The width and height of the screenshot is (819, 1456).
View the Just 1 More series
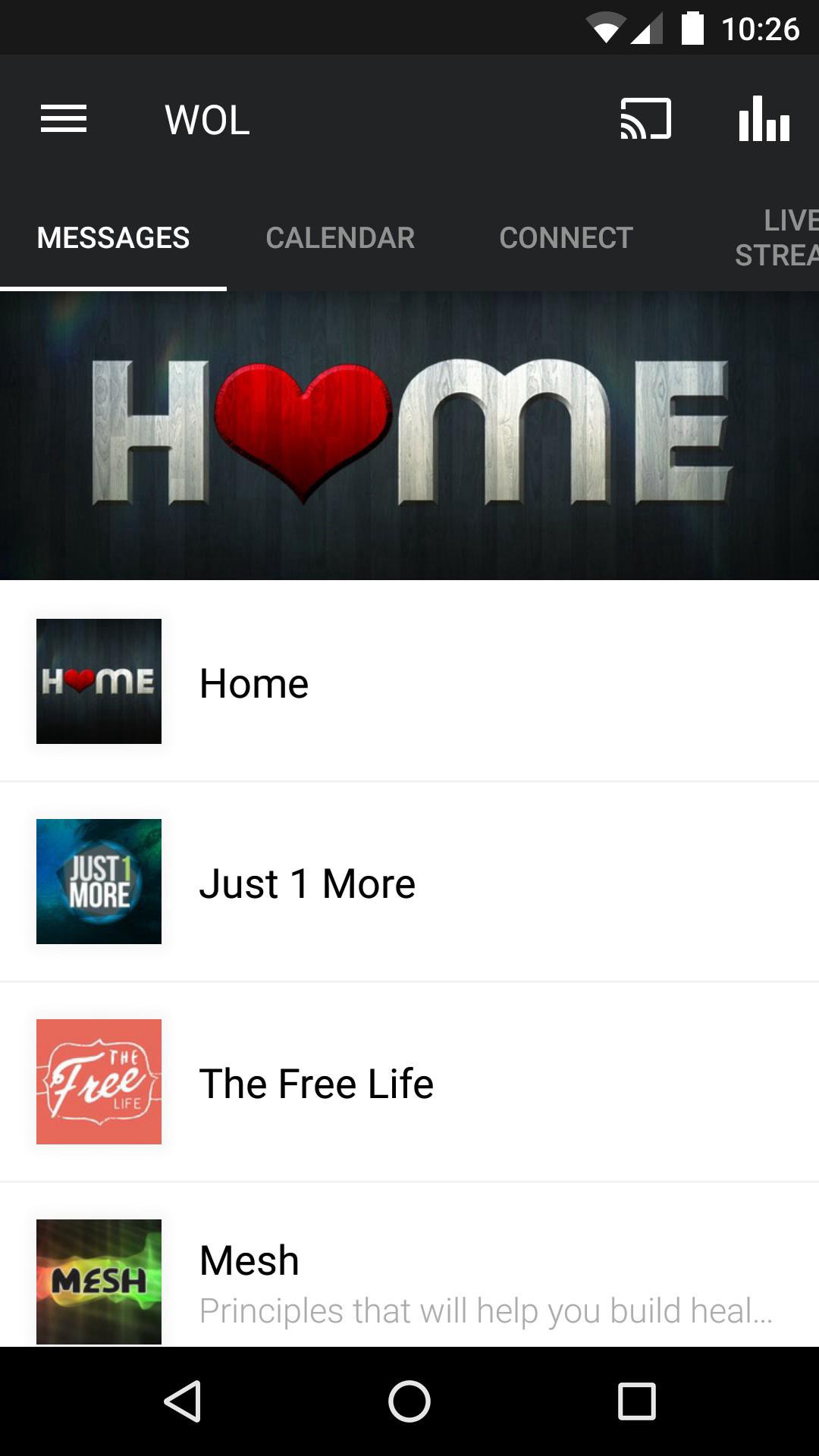(409, 882)
